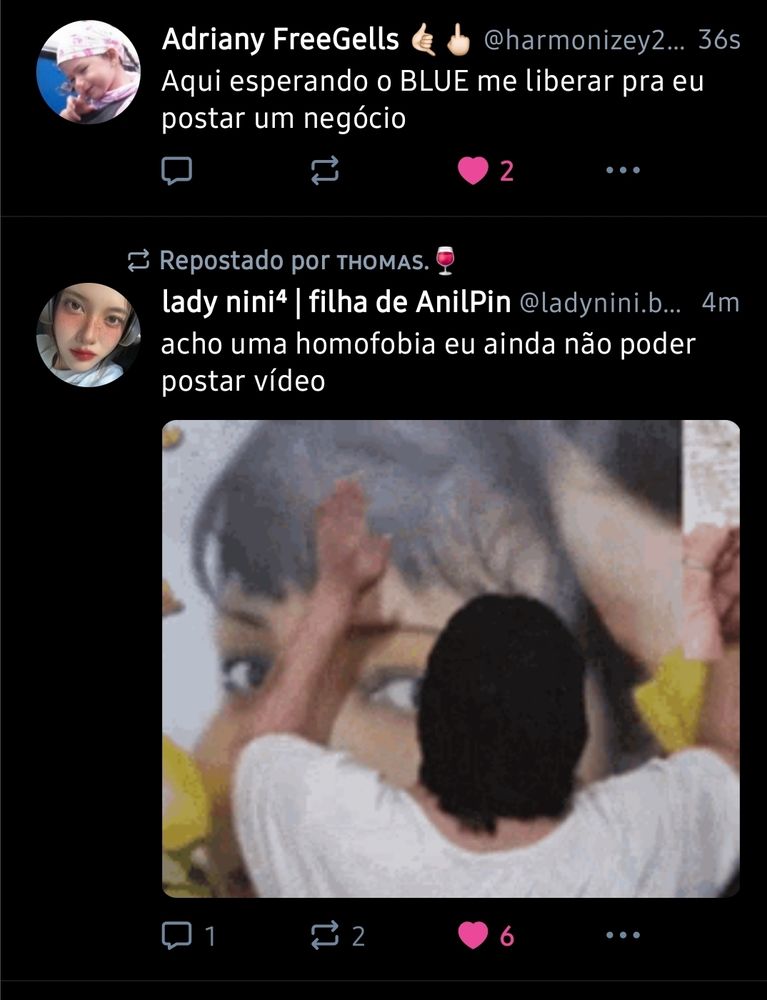Open overflow menu on lady nini's post
The image size is (767, 1000).
point(622,936)
